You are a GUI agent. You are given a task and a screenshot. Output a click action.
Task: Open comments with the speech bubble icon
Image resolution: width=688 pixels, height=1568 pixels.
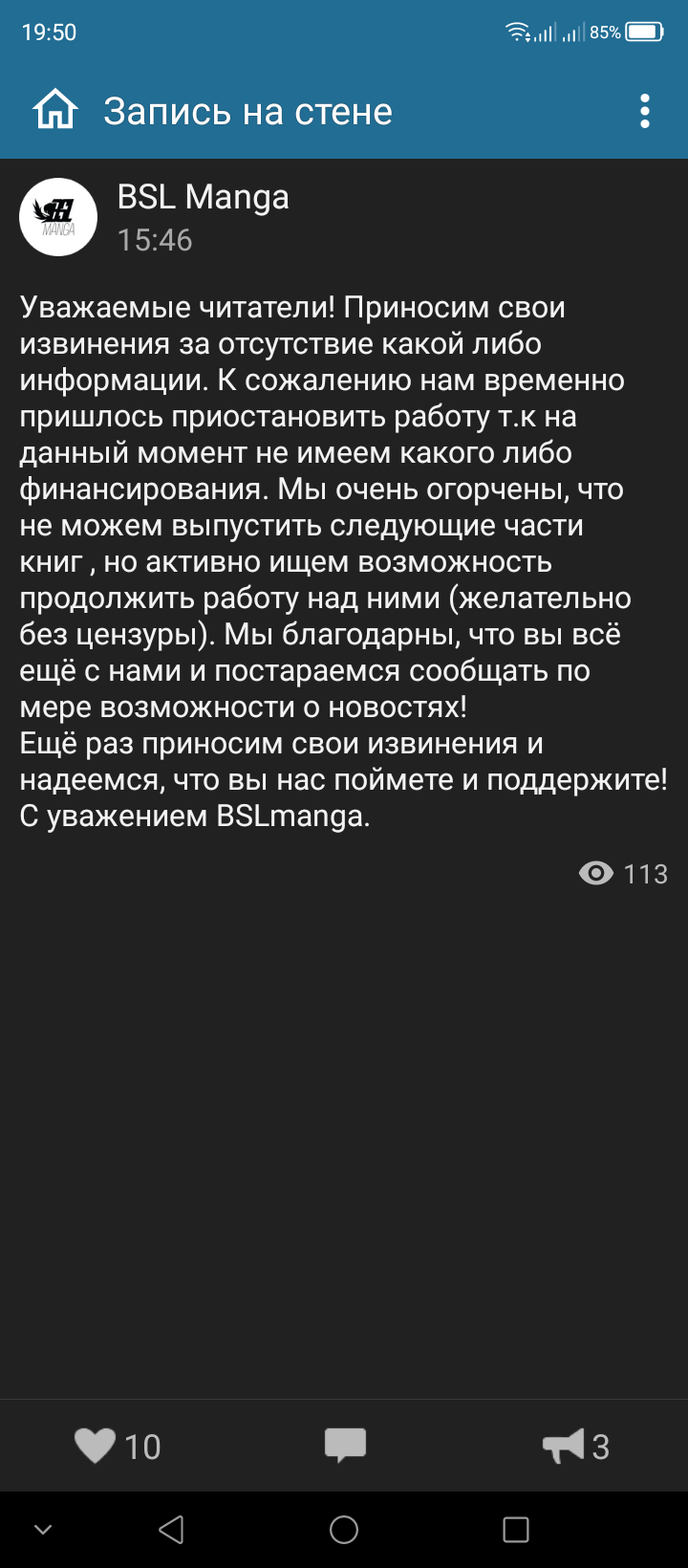point(345,1446)
